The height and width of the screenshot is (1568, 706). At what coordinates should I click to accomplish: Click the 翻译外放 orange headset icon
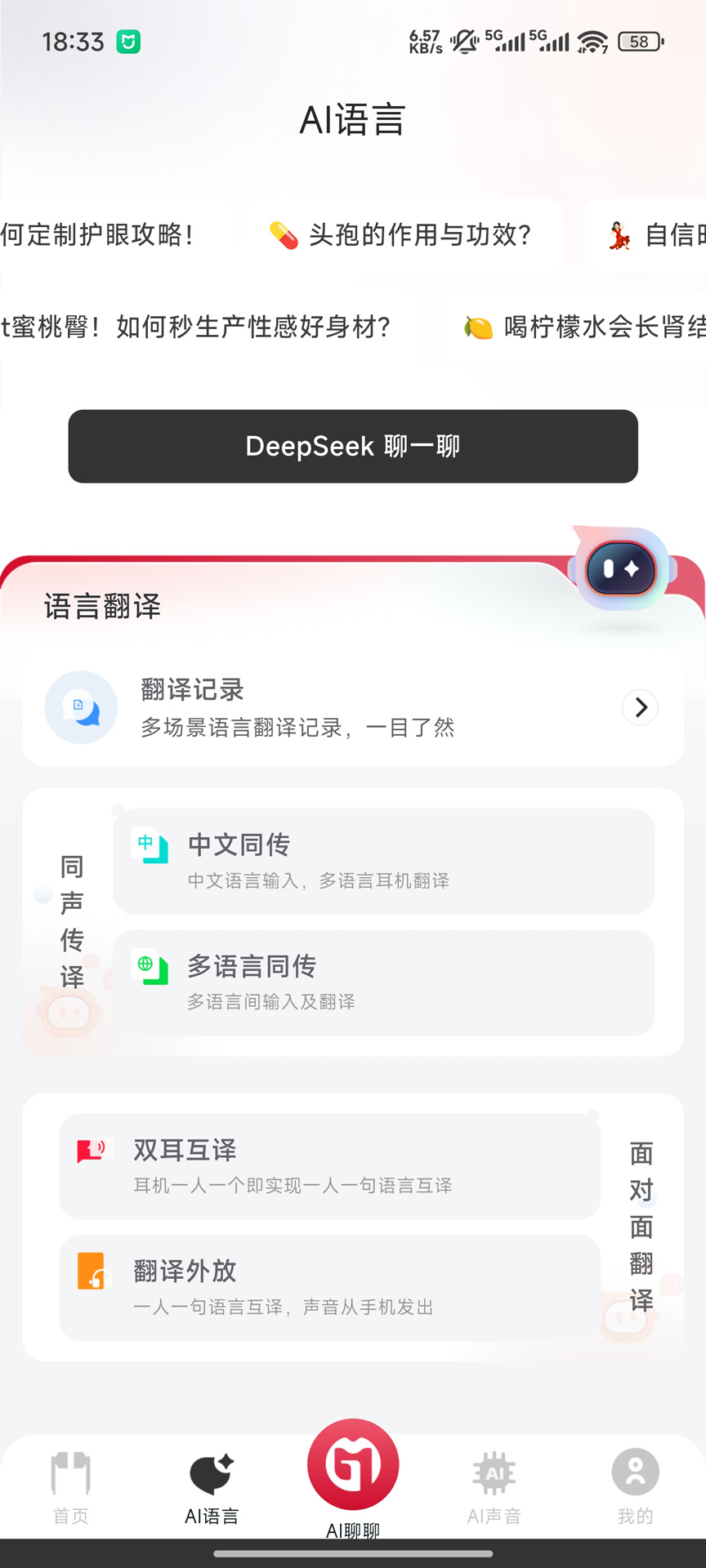point(92,1271)
